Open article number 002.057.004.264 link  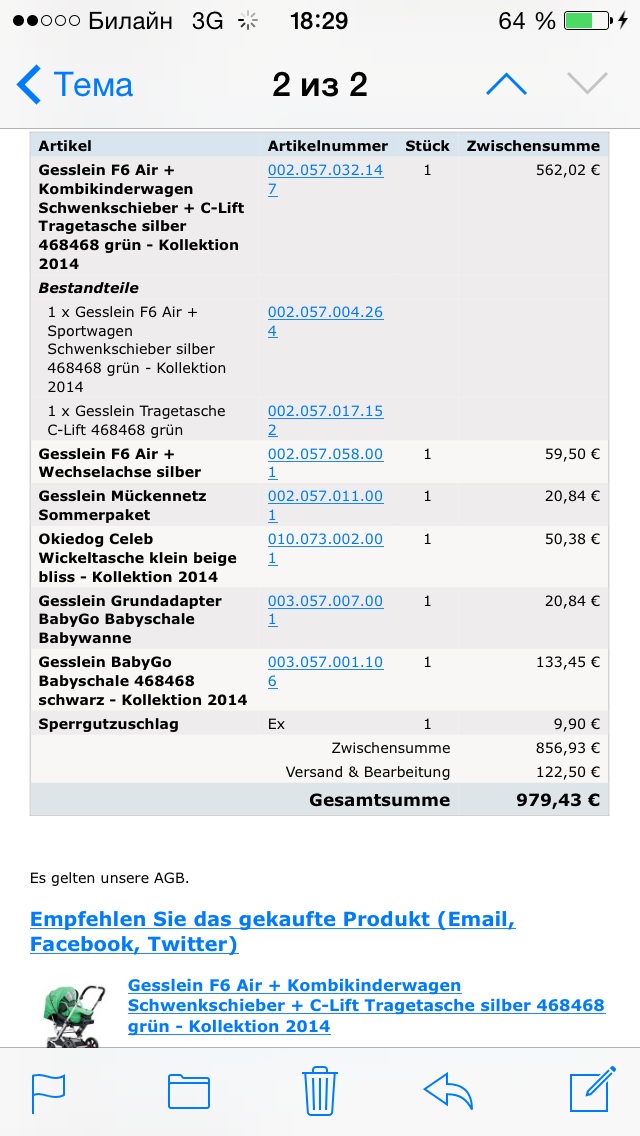pos(325,313)
